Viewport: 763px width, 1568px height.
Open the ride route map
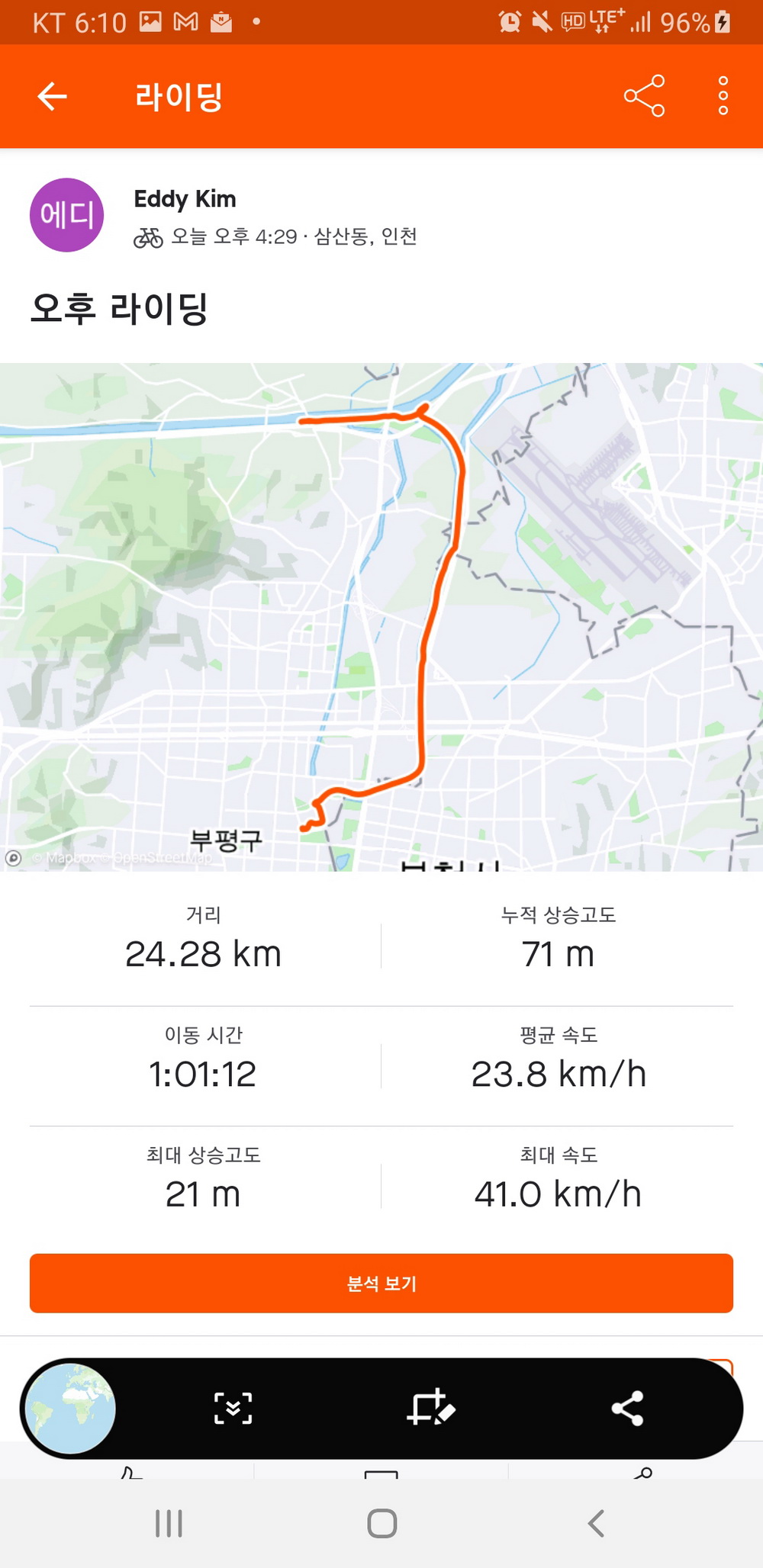pos(381,616)
